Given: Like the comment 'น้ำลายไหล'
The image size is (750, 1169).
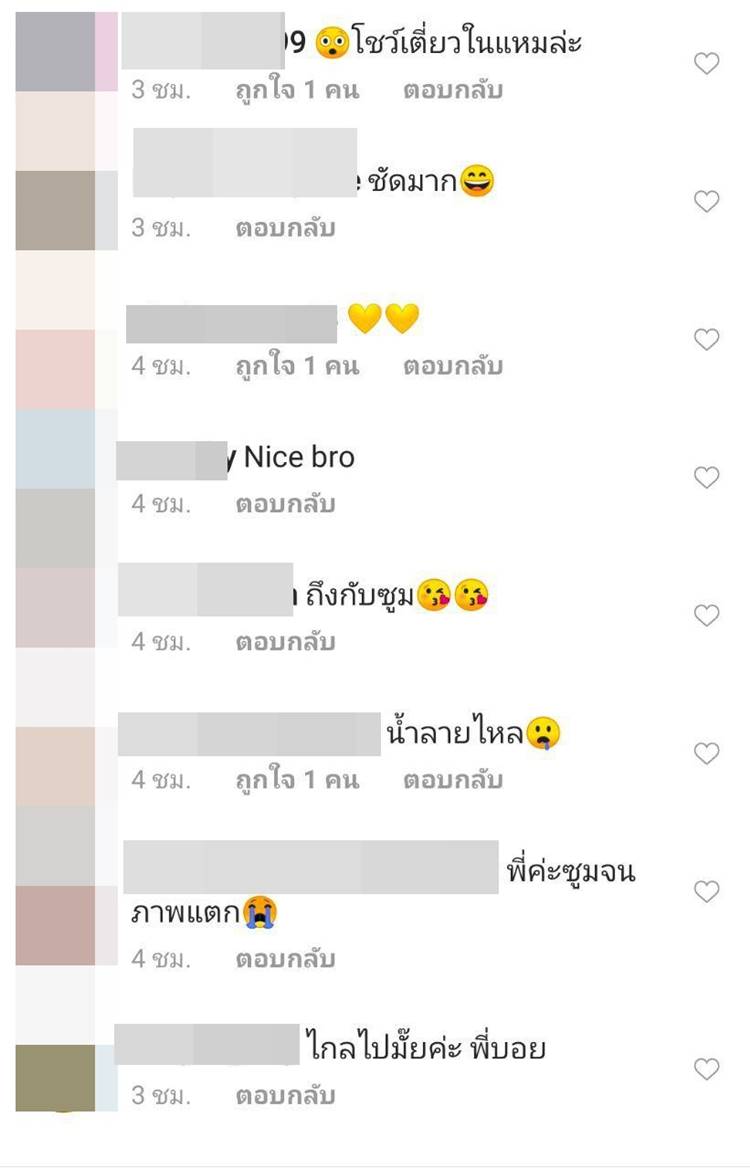Looking at the screenshot, I should click(x=707, y=754).
